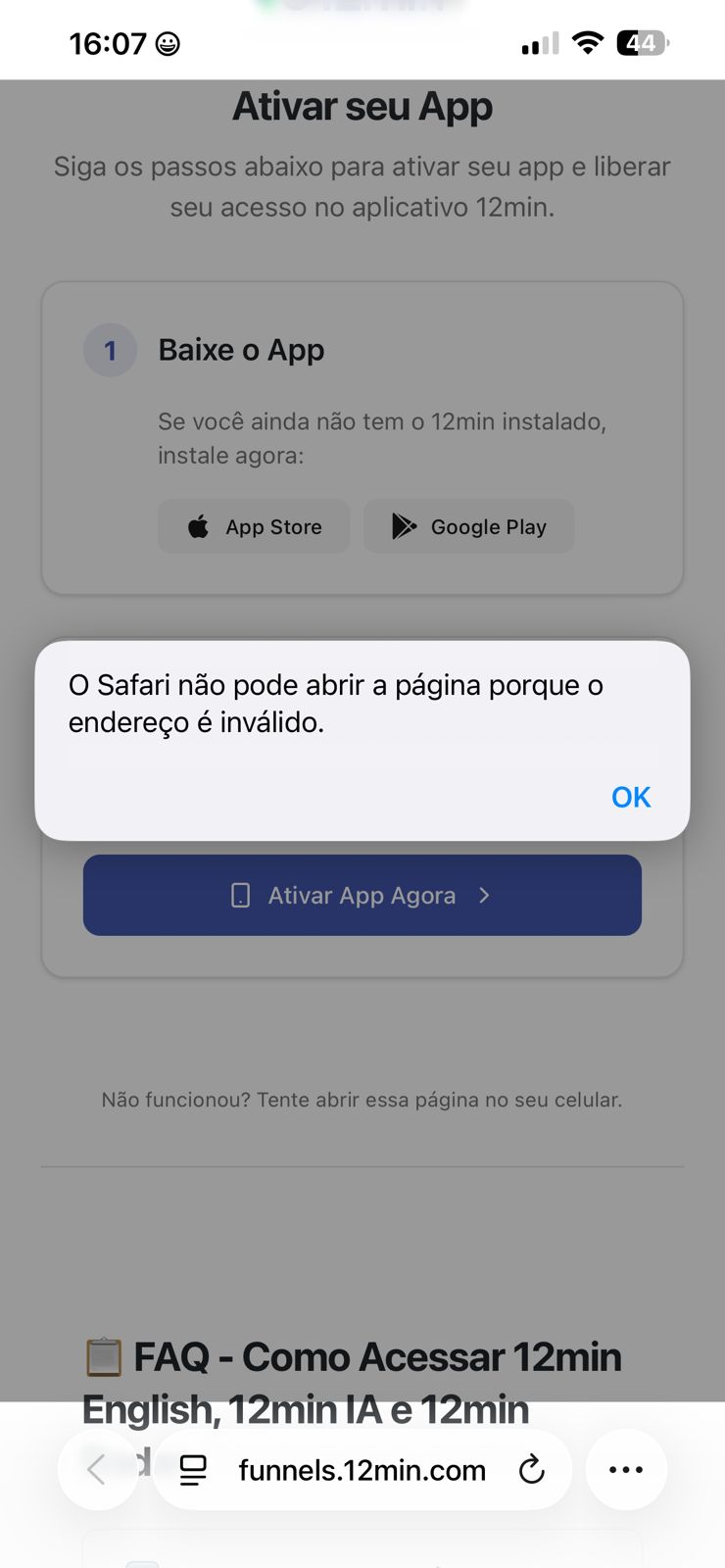The width and height of the screenshot is (725, 1568).
Task: Open the Google Play download link
Action: [x=469, y=526]
